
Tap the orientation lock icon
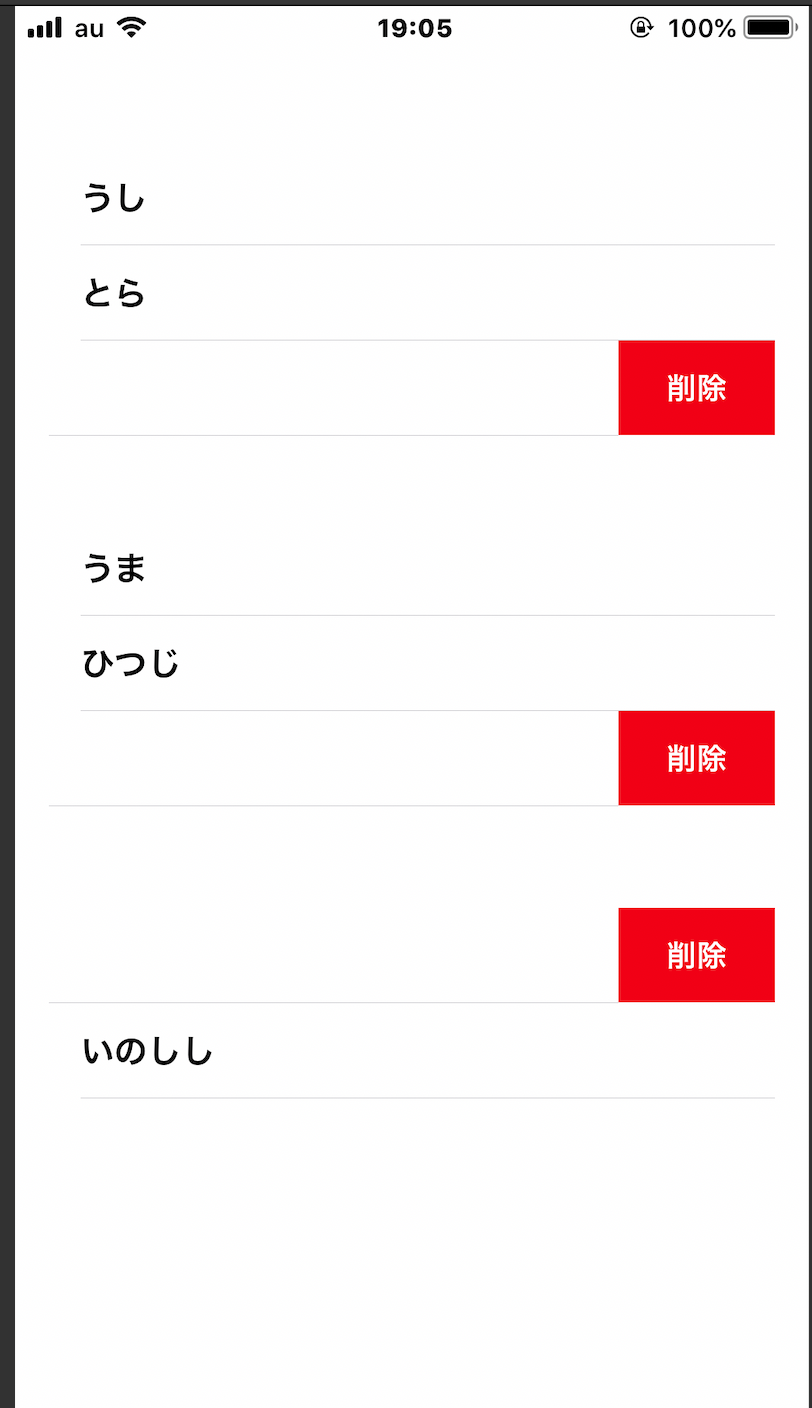coord(643,27)
